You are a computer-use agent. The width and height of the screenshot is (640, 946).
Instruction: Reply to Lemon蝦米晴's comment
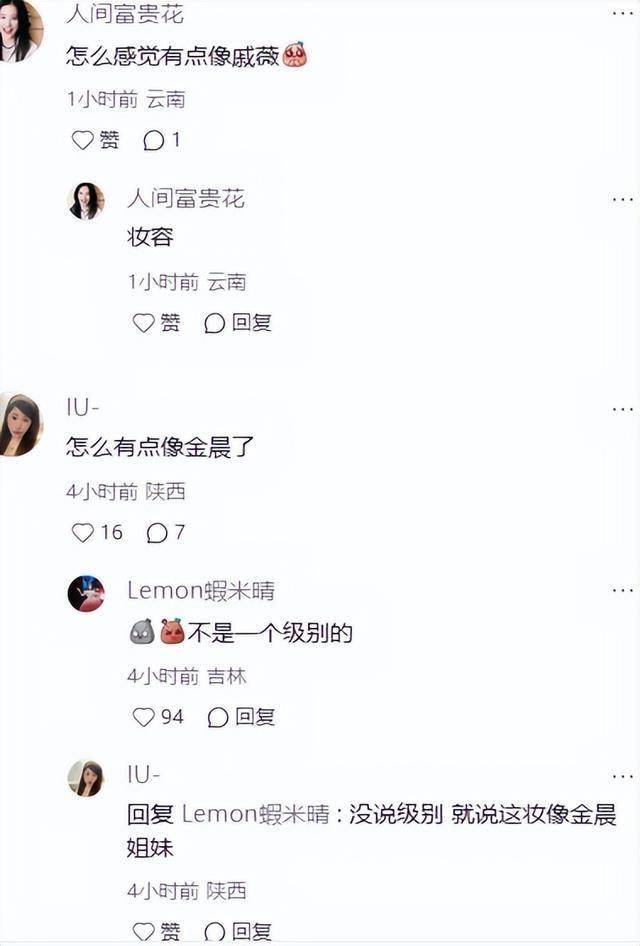click(240, 717)
